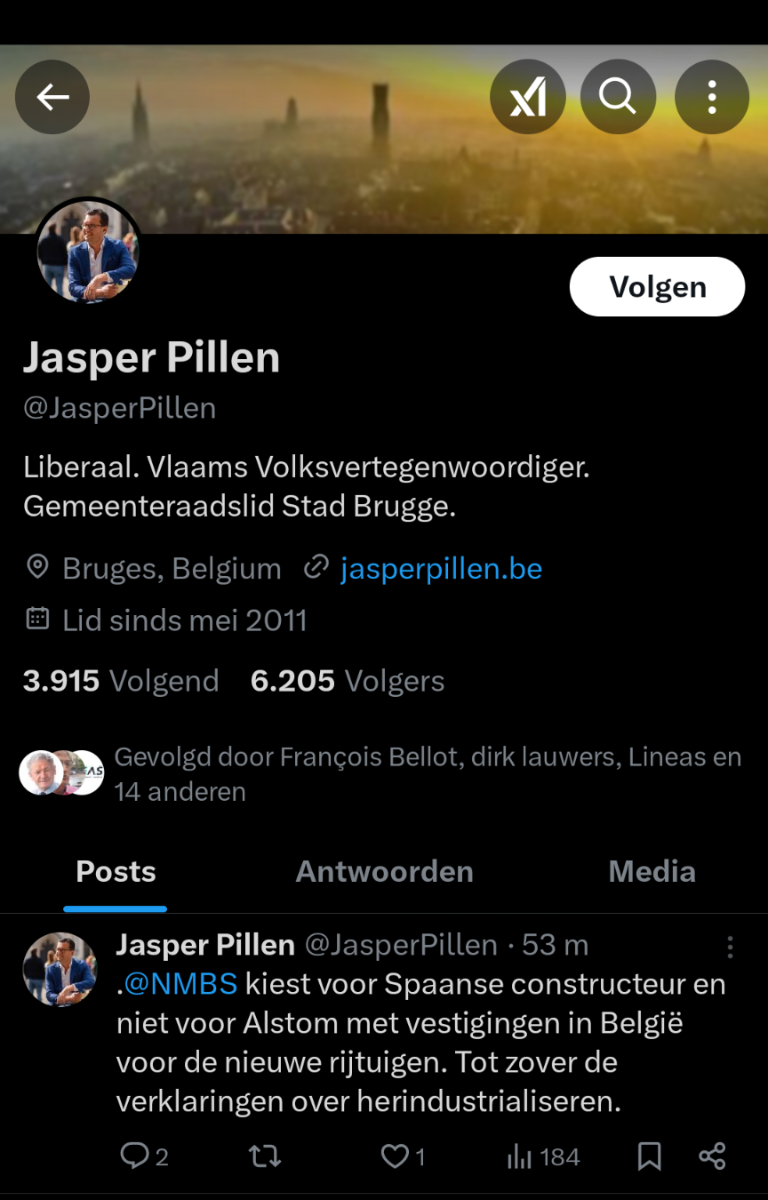This screenshot has width=768, height=1200.
Task: Repost the NMBS post
Action: [x=265, y=1157]
